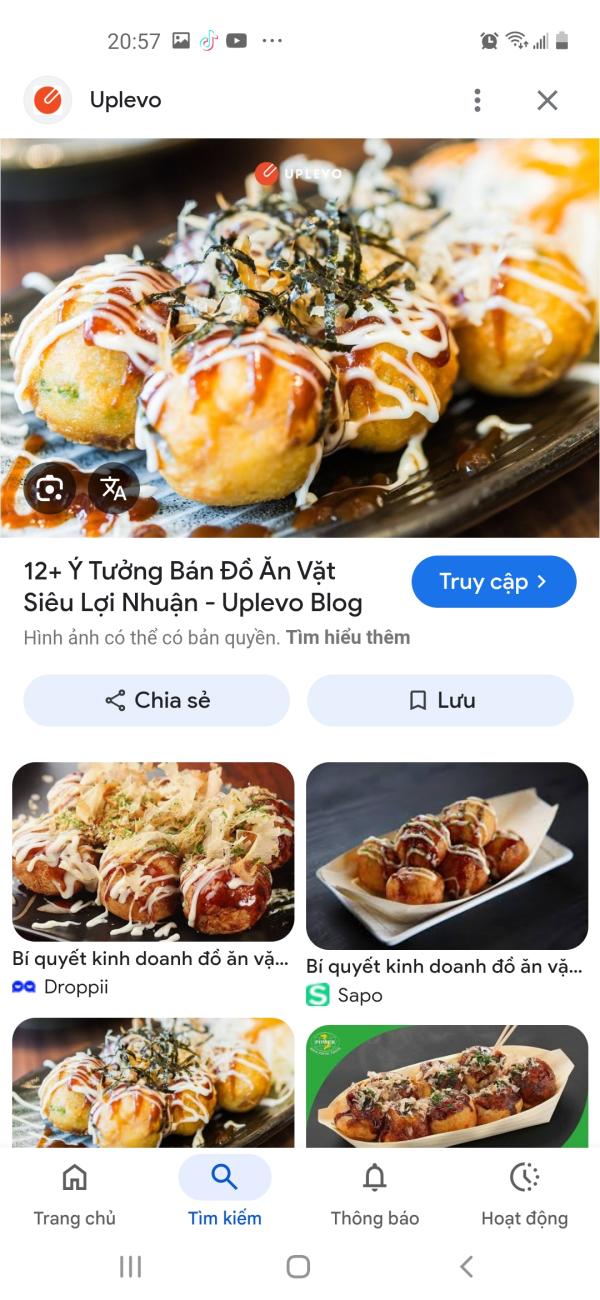Tap the Truy cập button
Screen dimensions: 600x1300
point(493,582)
